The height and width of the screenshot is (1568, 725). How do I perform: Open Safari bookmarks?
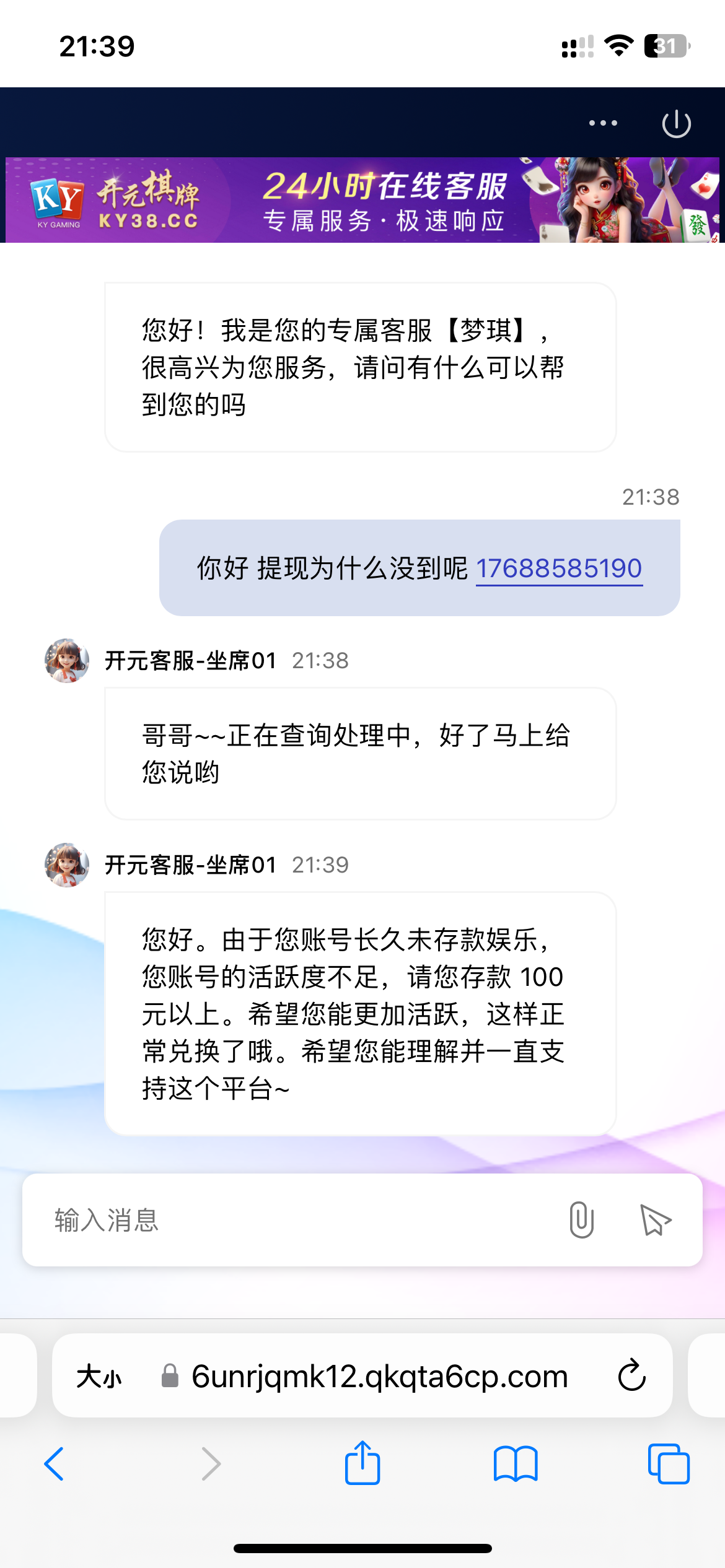click(515, 1465)
